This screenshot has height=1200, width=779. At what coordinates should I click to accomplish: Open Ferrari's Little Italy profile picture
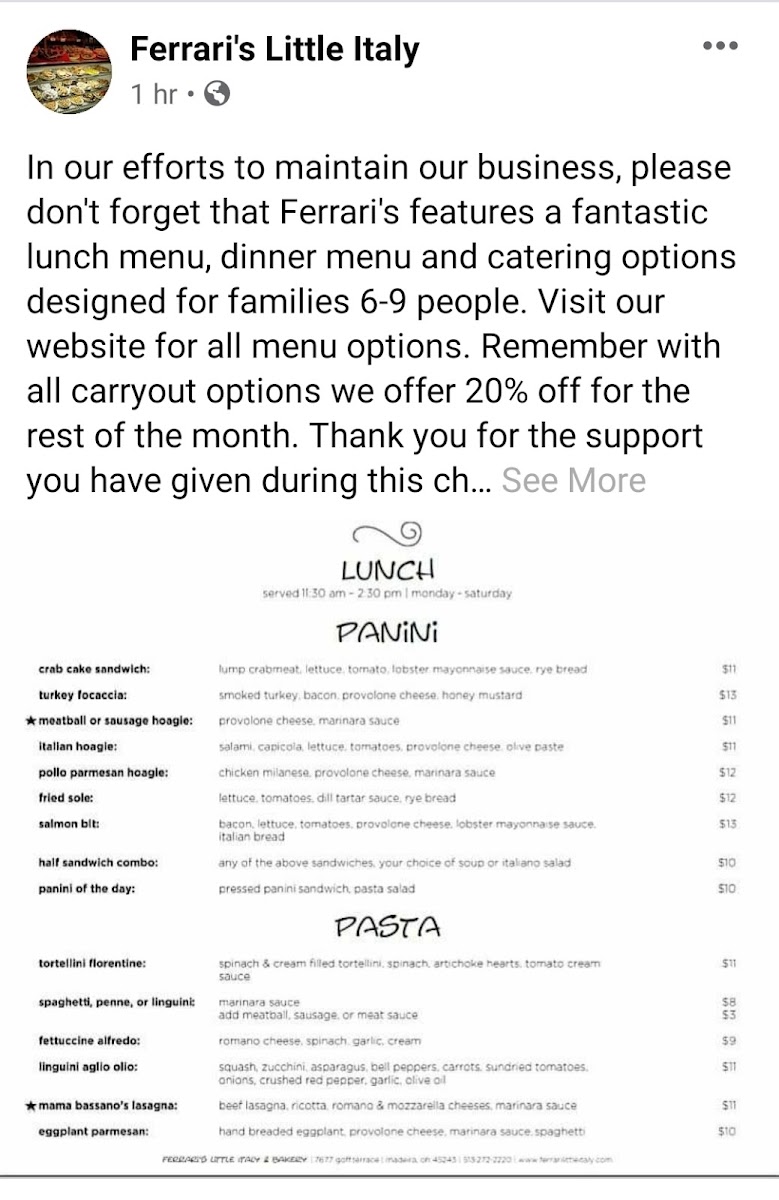(x=68, y=71)
